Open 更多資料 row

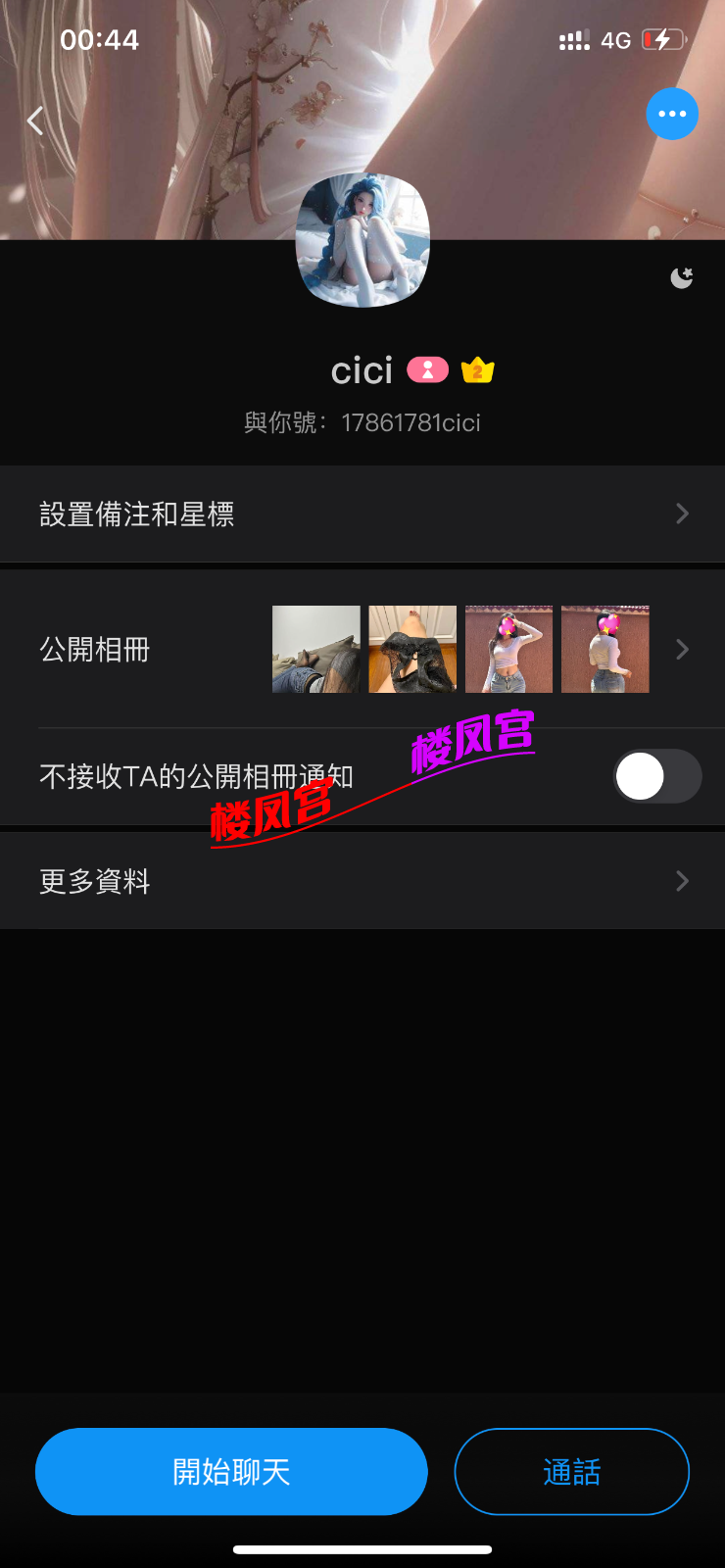point(362,881)
